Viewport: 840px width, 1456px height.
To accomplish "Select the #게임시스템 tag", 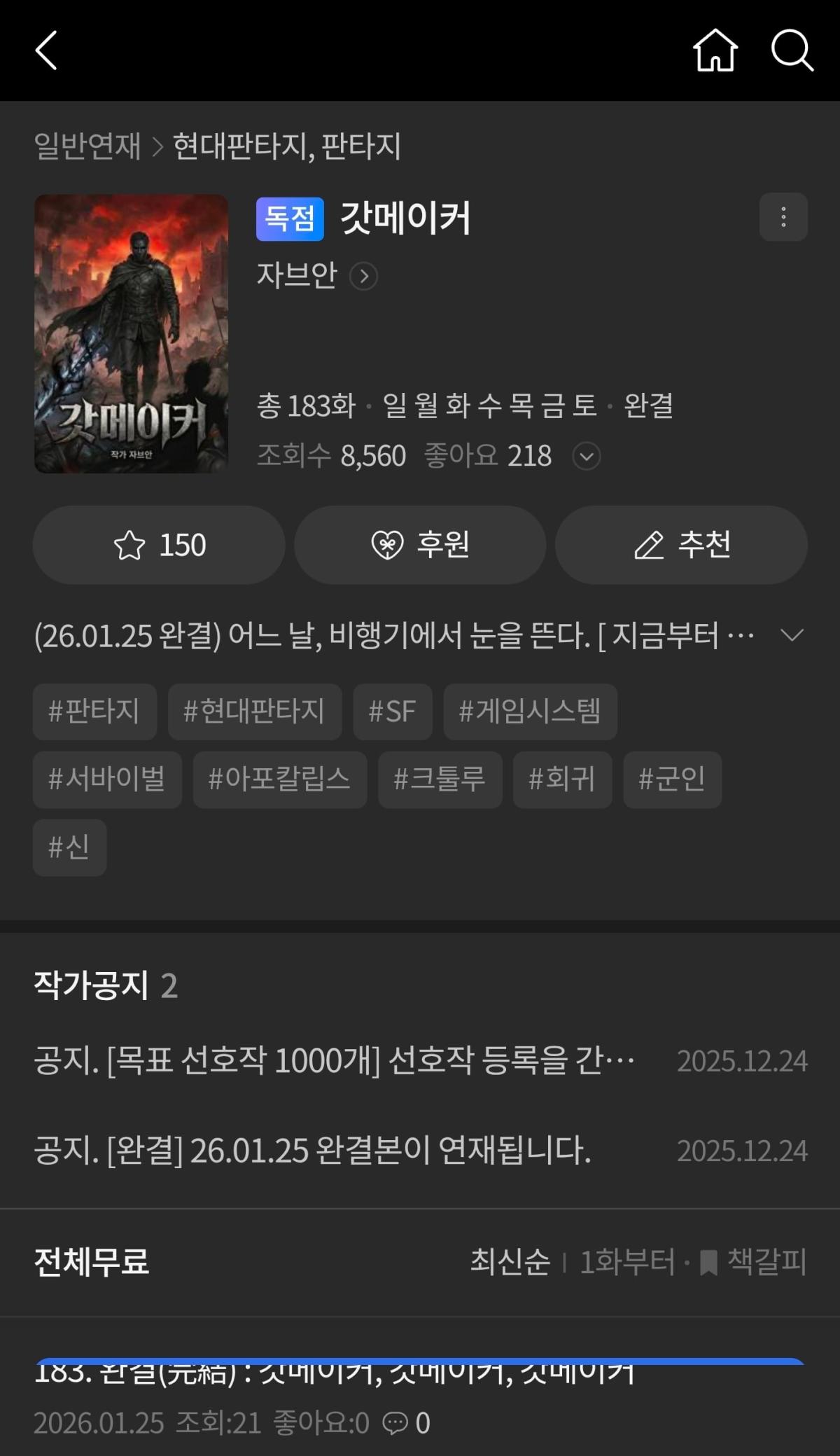I will point(530,712).
